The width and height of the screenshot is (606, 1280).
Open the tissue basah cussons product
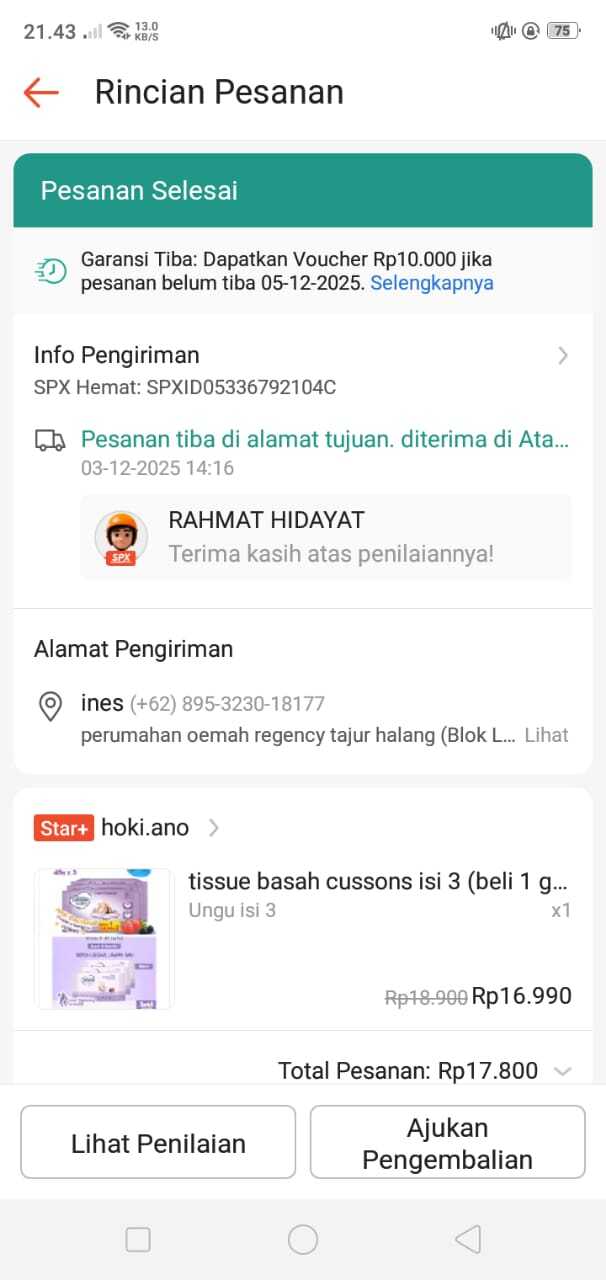point(378,881)
